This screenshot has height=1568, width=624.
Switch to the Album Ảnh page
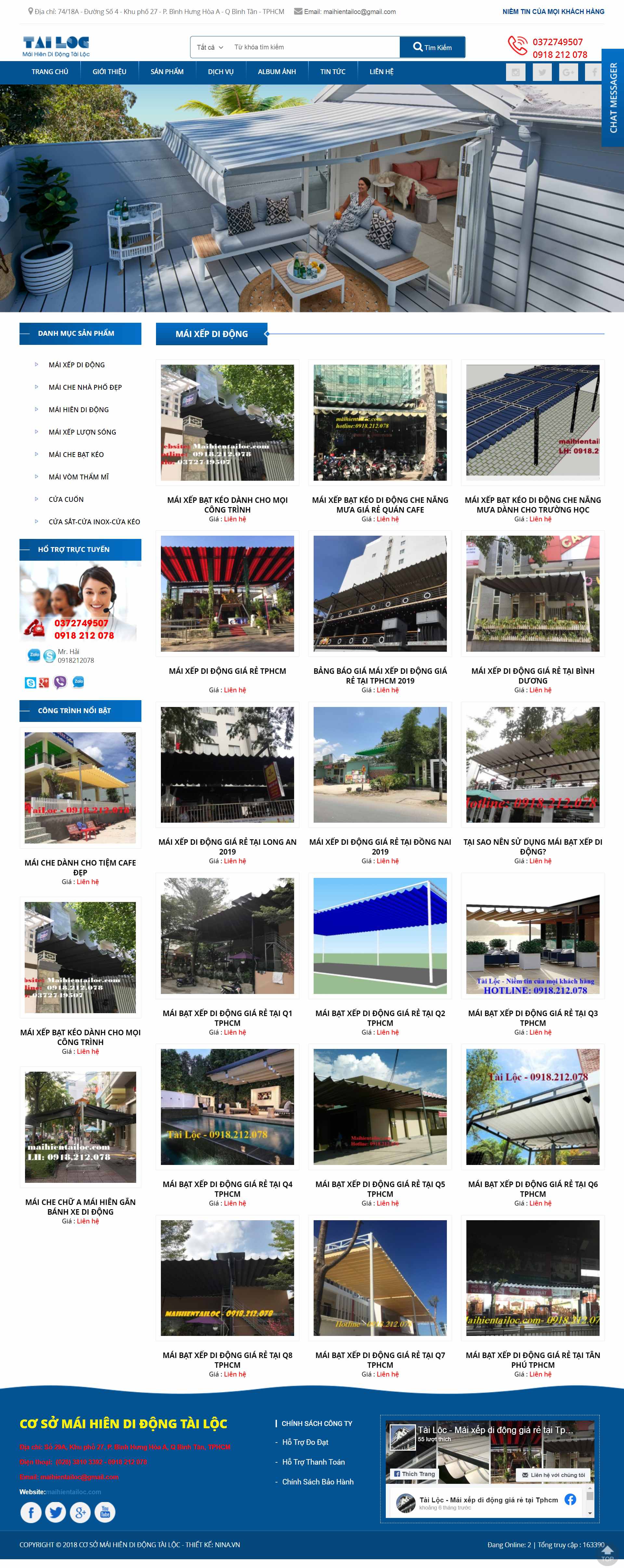277,72
